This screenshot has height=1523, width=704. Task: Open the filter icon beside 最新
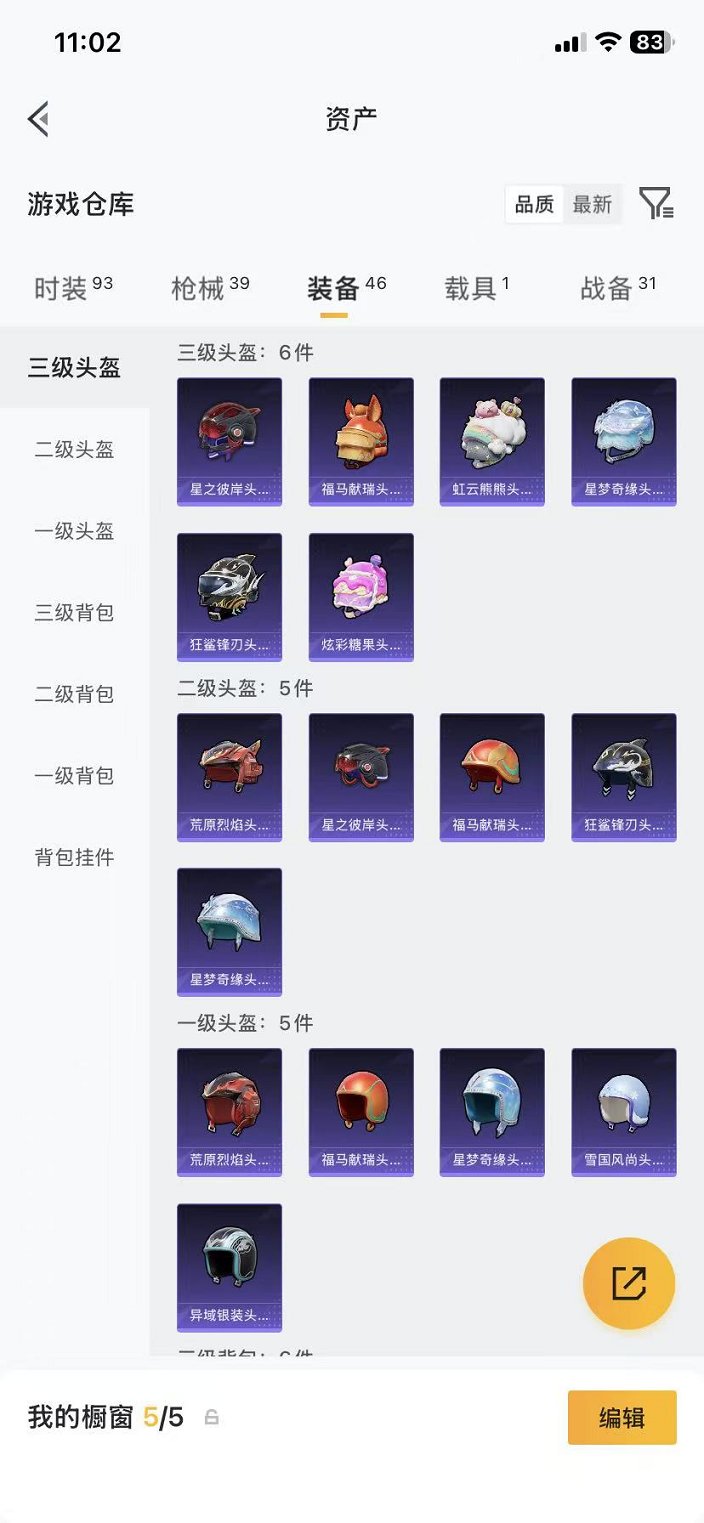click(656, 204)
